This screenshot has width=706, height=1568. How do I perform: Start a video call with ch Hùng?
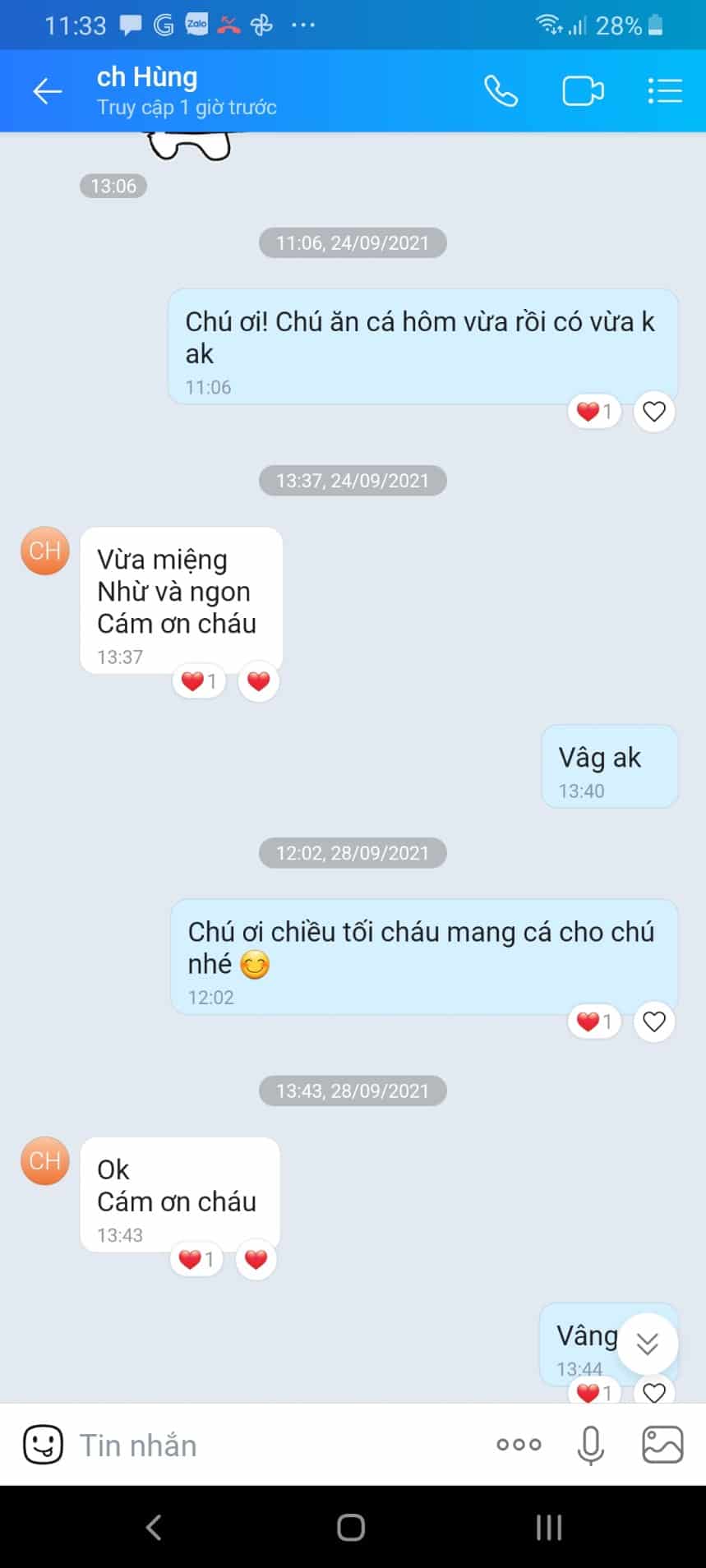tap(583, 90)
